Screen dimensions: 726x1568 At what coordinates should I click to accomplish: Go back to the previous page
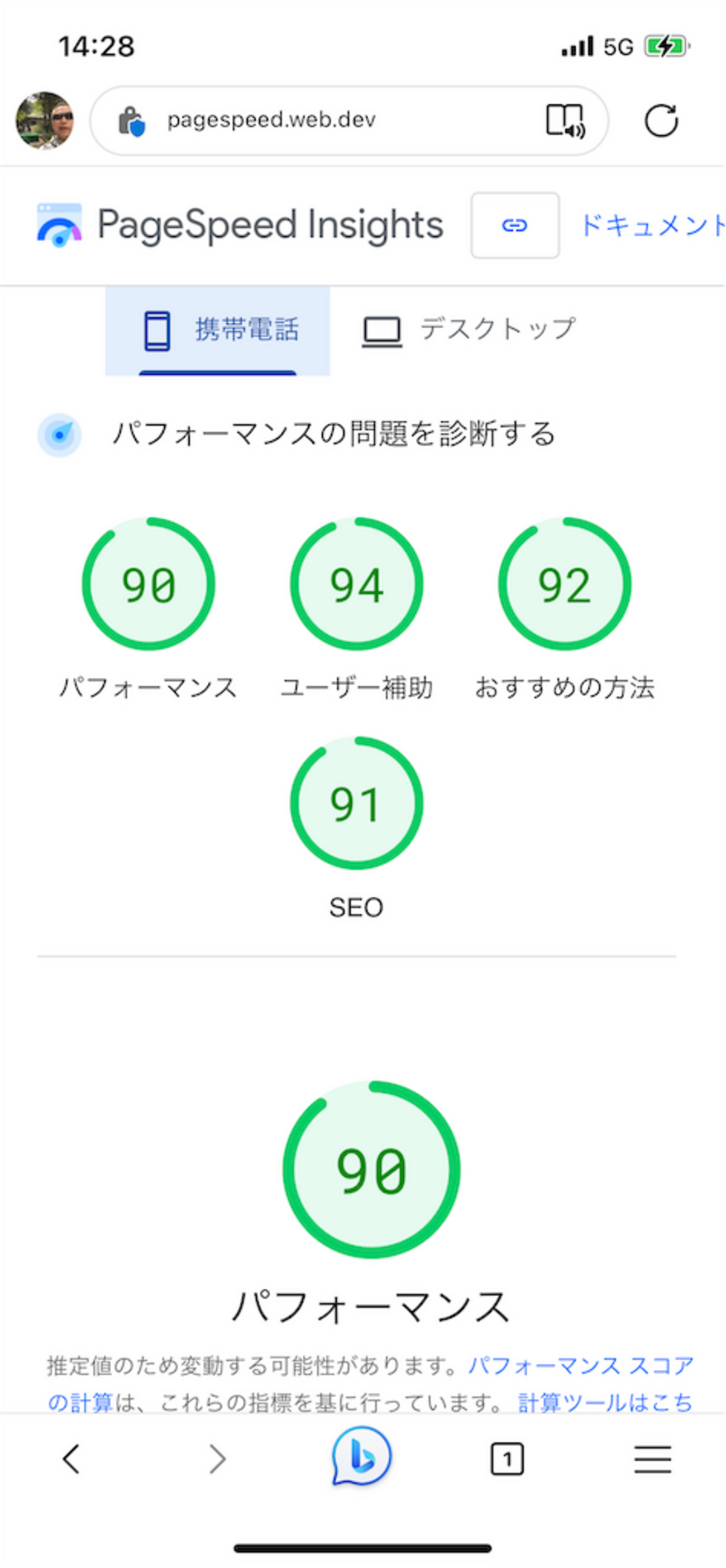[71, 1459]
